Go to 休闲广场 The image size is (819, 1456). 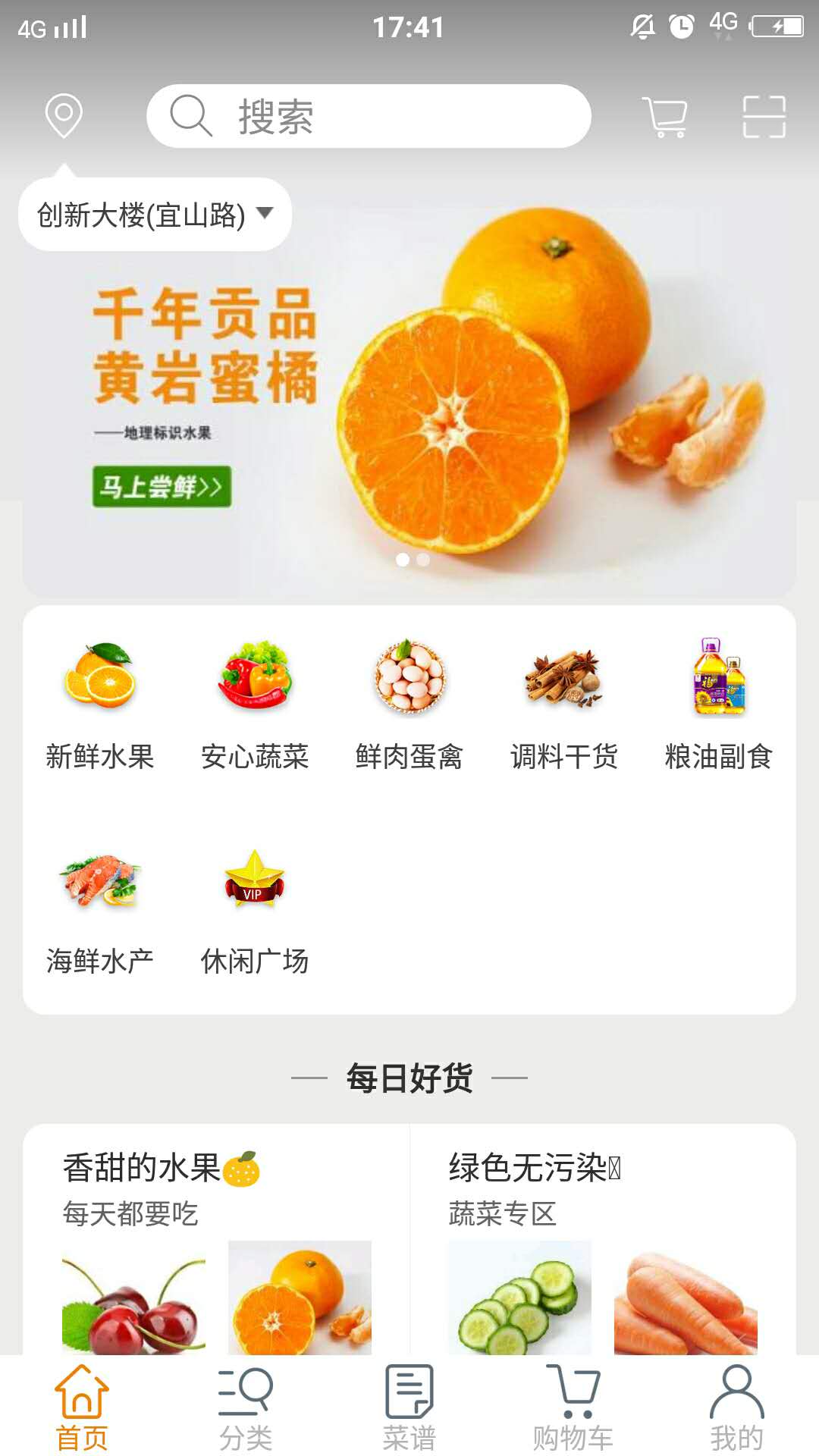[255, 910]
